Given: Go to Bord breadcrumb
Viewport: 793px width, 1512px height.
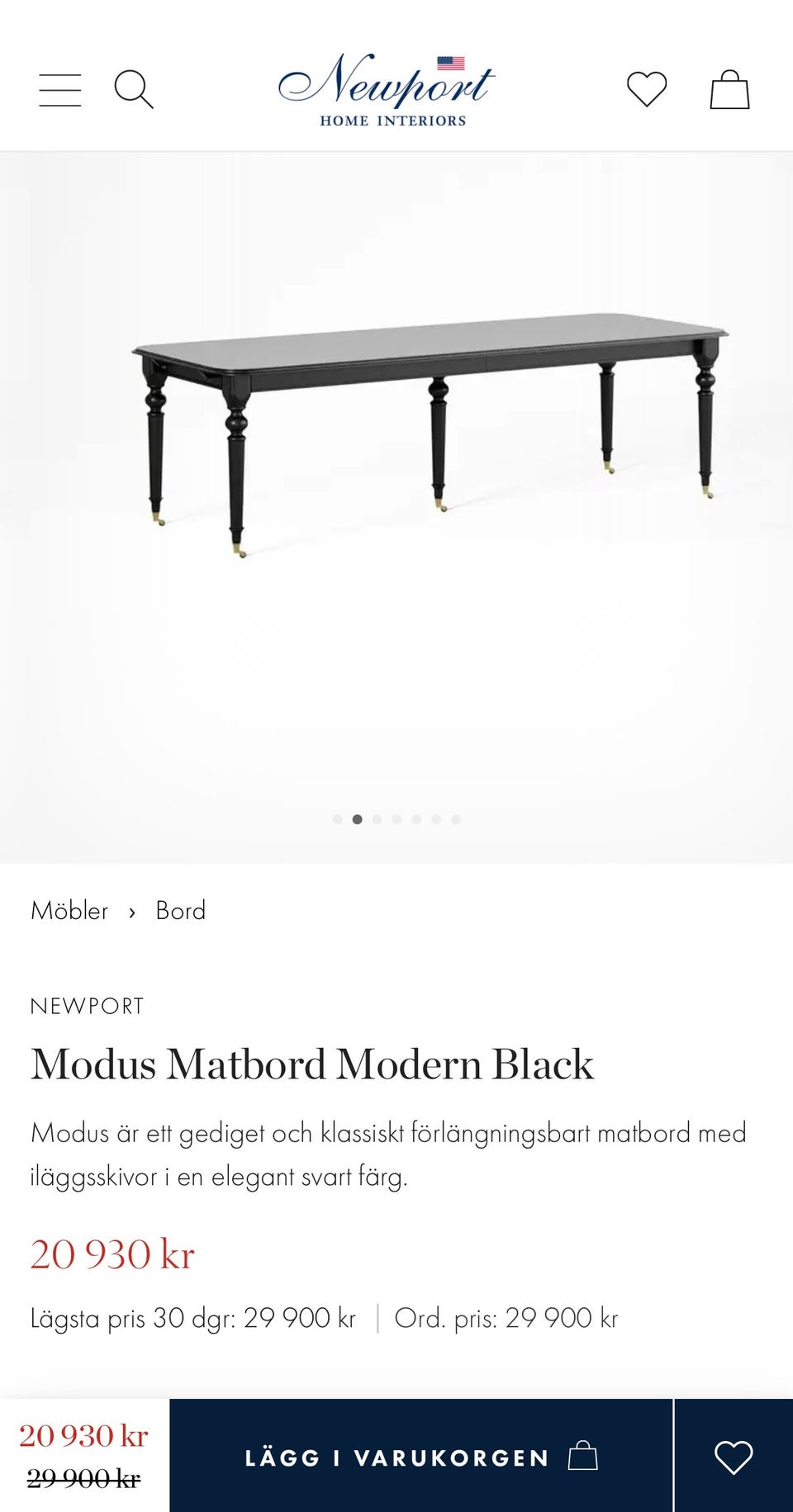Looking at the screenshot, I should 180,911.
